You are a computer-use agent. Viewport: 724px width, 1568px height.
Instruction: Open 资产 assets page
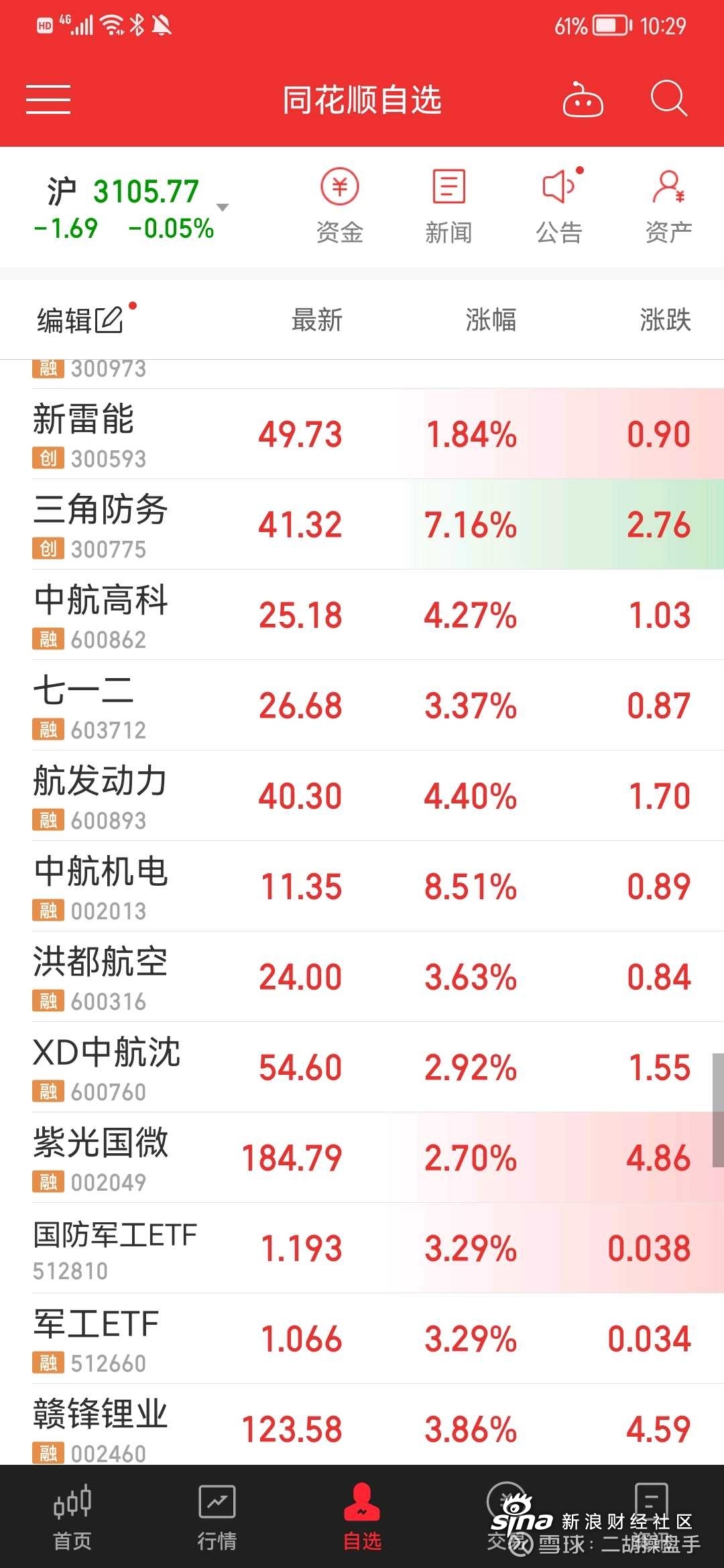[668, 206]
